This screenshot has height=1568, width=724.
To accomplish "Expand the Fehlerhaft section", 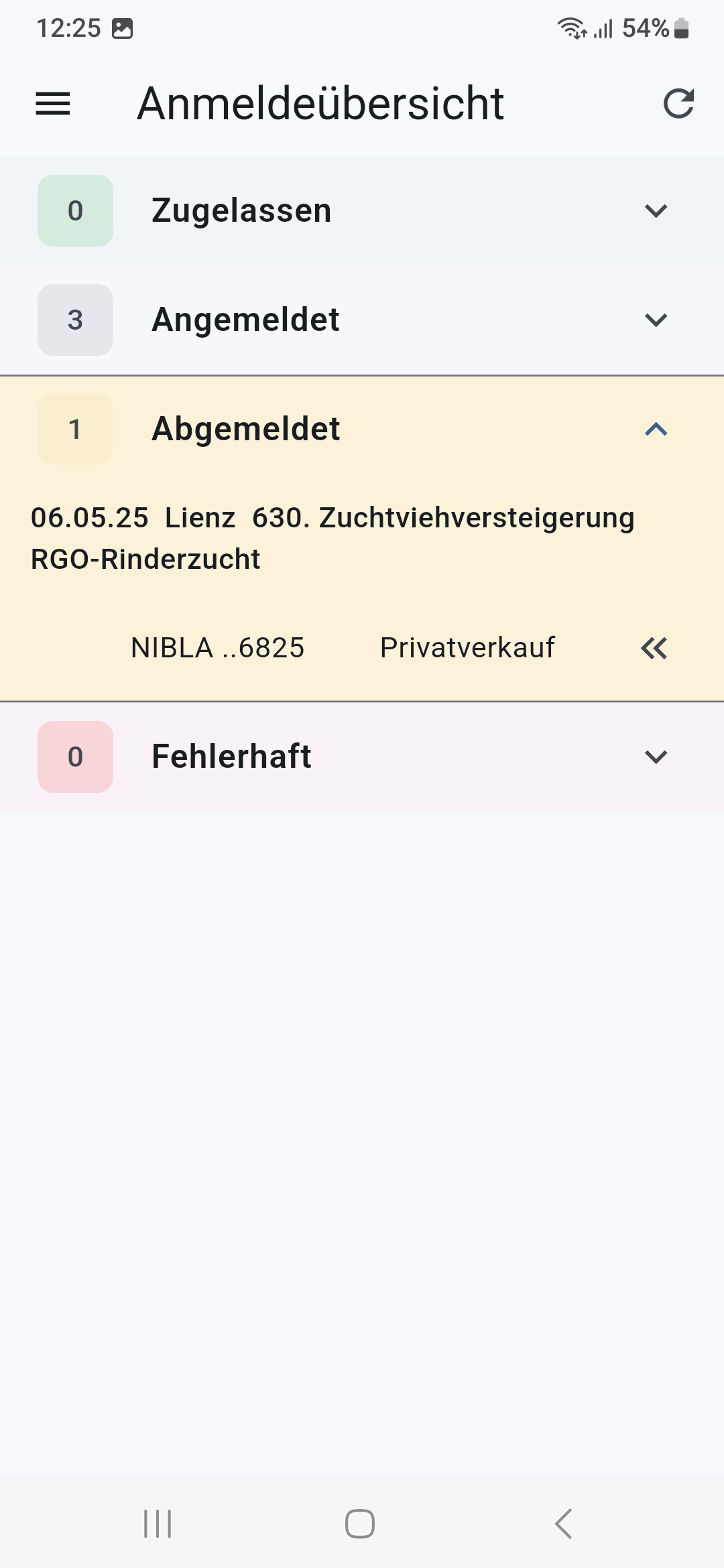I will (x=362, y=757).
